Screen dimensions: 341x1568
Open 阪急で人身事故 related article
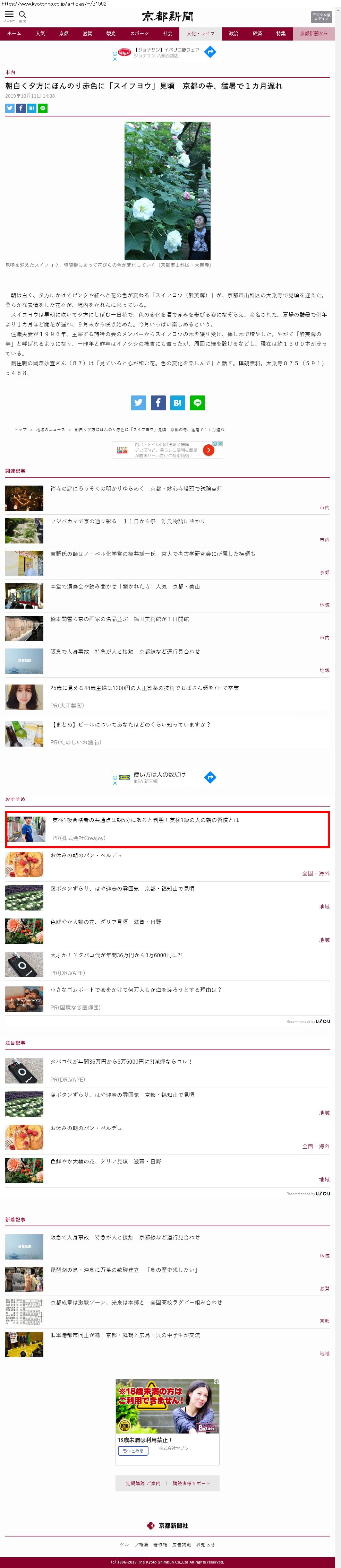pyautogui.click(x=125, y=652)
